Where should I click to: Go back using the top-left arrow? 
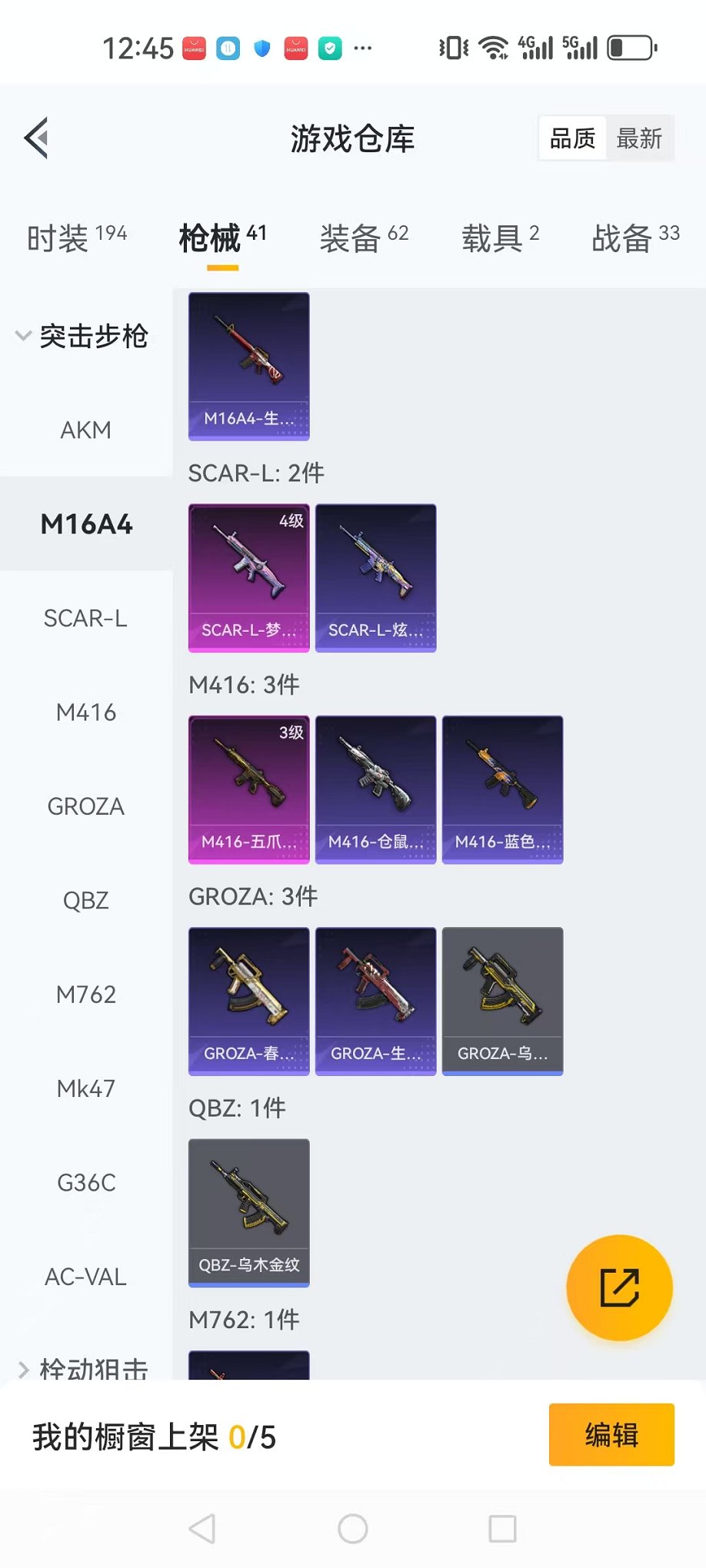(37, 138)
